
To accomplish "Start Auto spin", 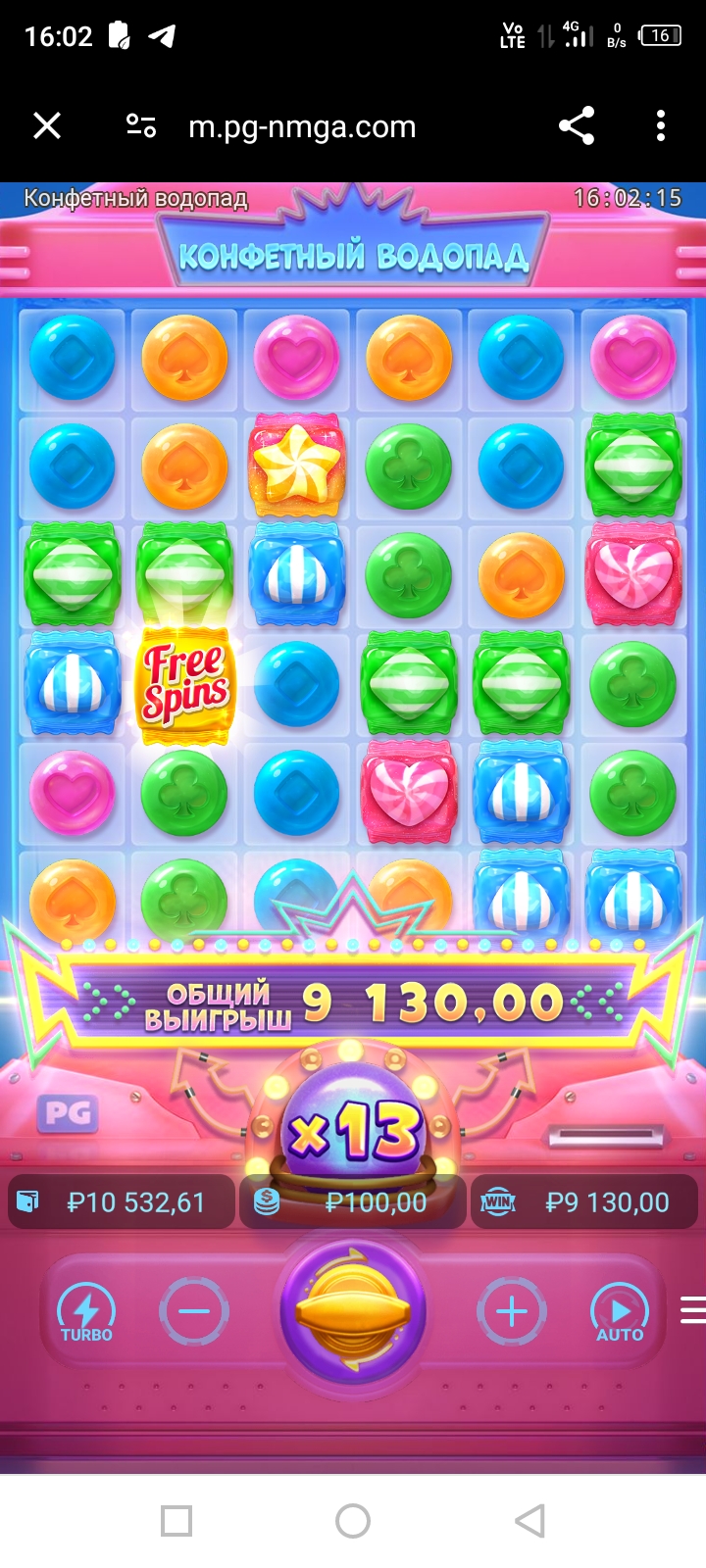I will coord(619,1312).
